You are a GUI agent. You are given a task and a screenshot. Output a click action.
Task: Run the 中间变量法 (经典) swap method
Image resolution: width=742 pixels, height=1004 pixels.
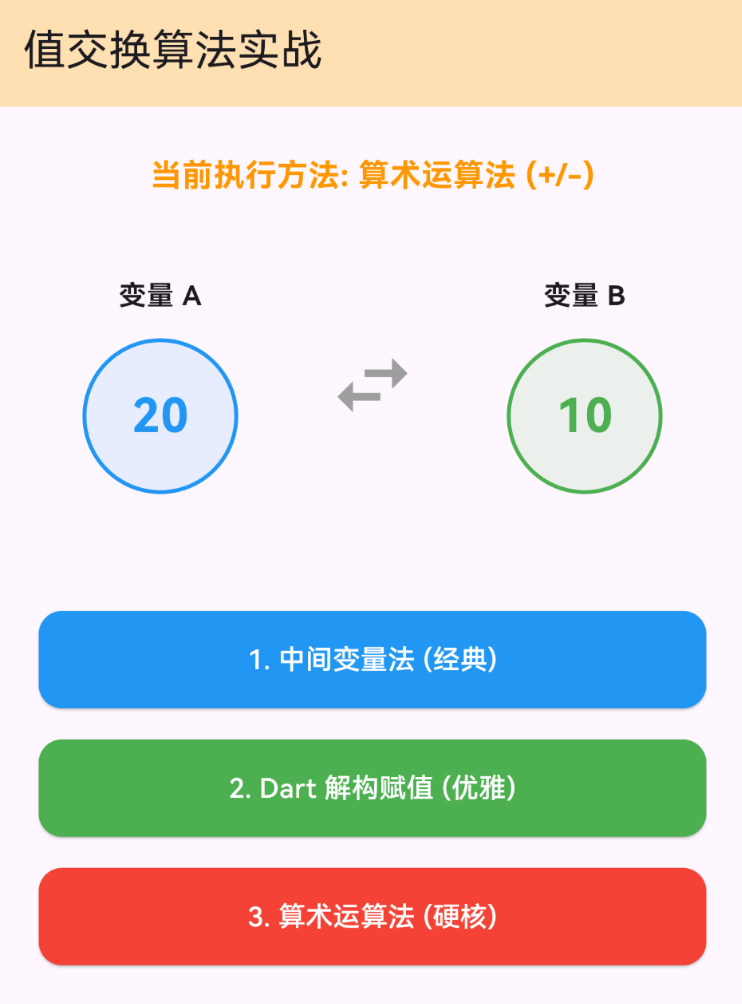point(371,659)
